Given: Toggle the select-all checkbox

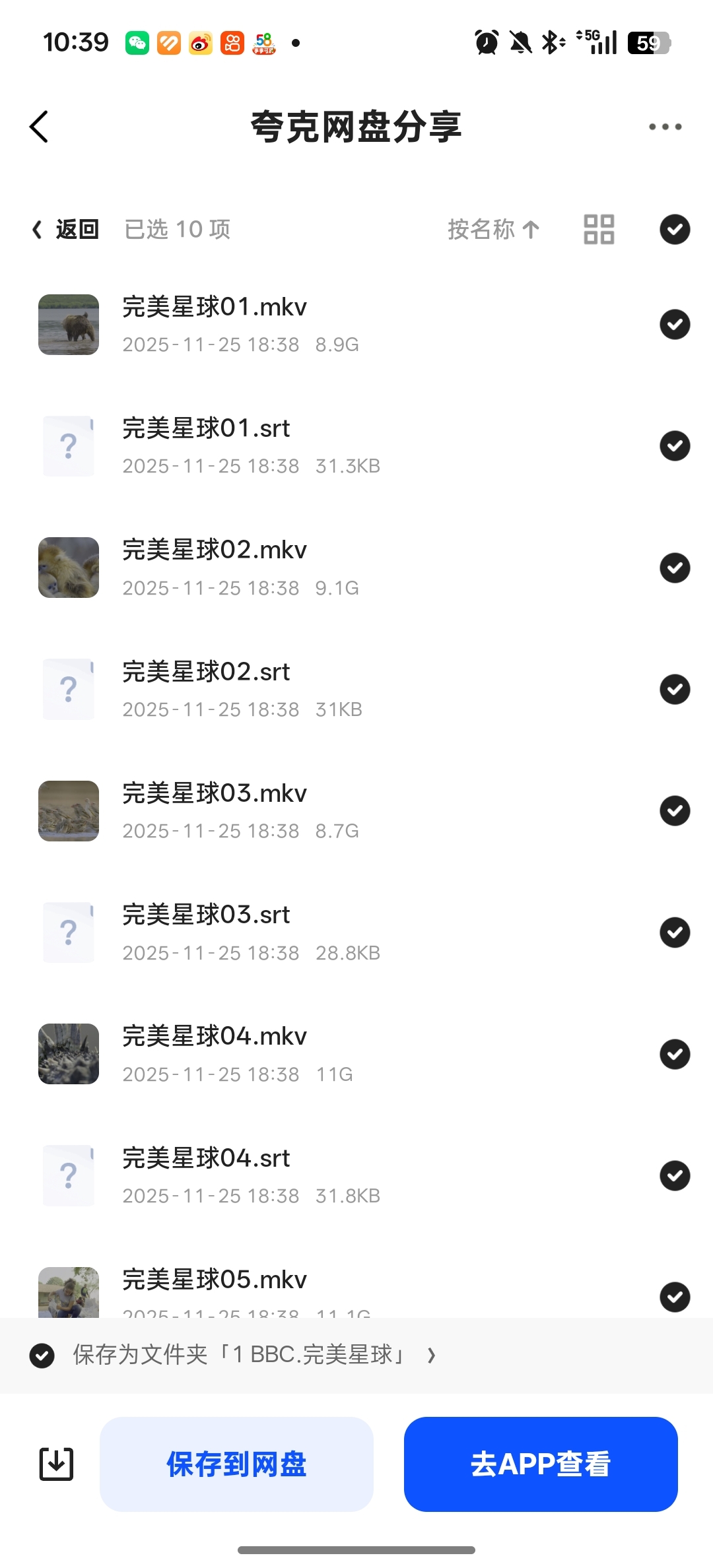Looking at the screenshot, I should (x=675, y=230).
